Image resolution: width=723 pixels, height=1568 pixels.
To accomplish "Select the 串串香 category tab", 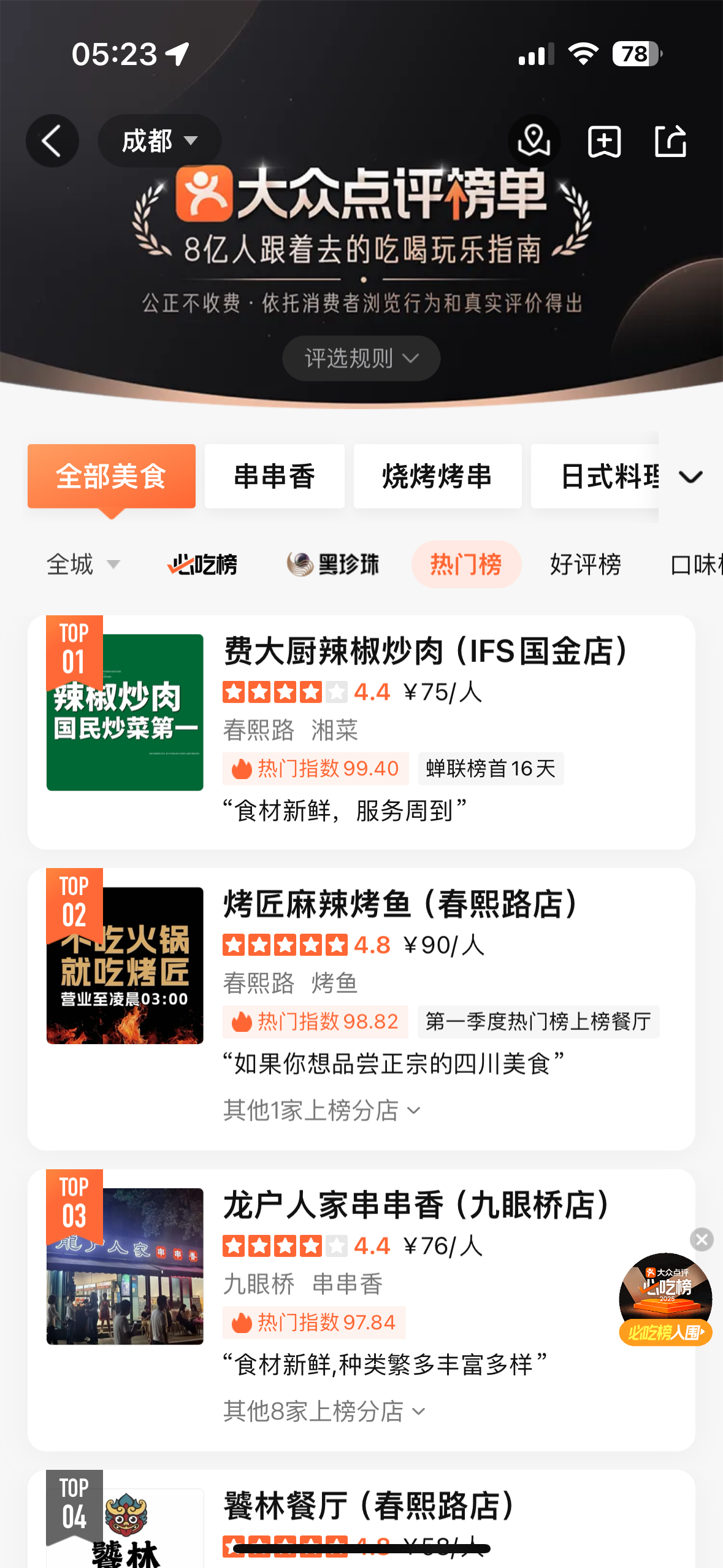I will (274, 477).
